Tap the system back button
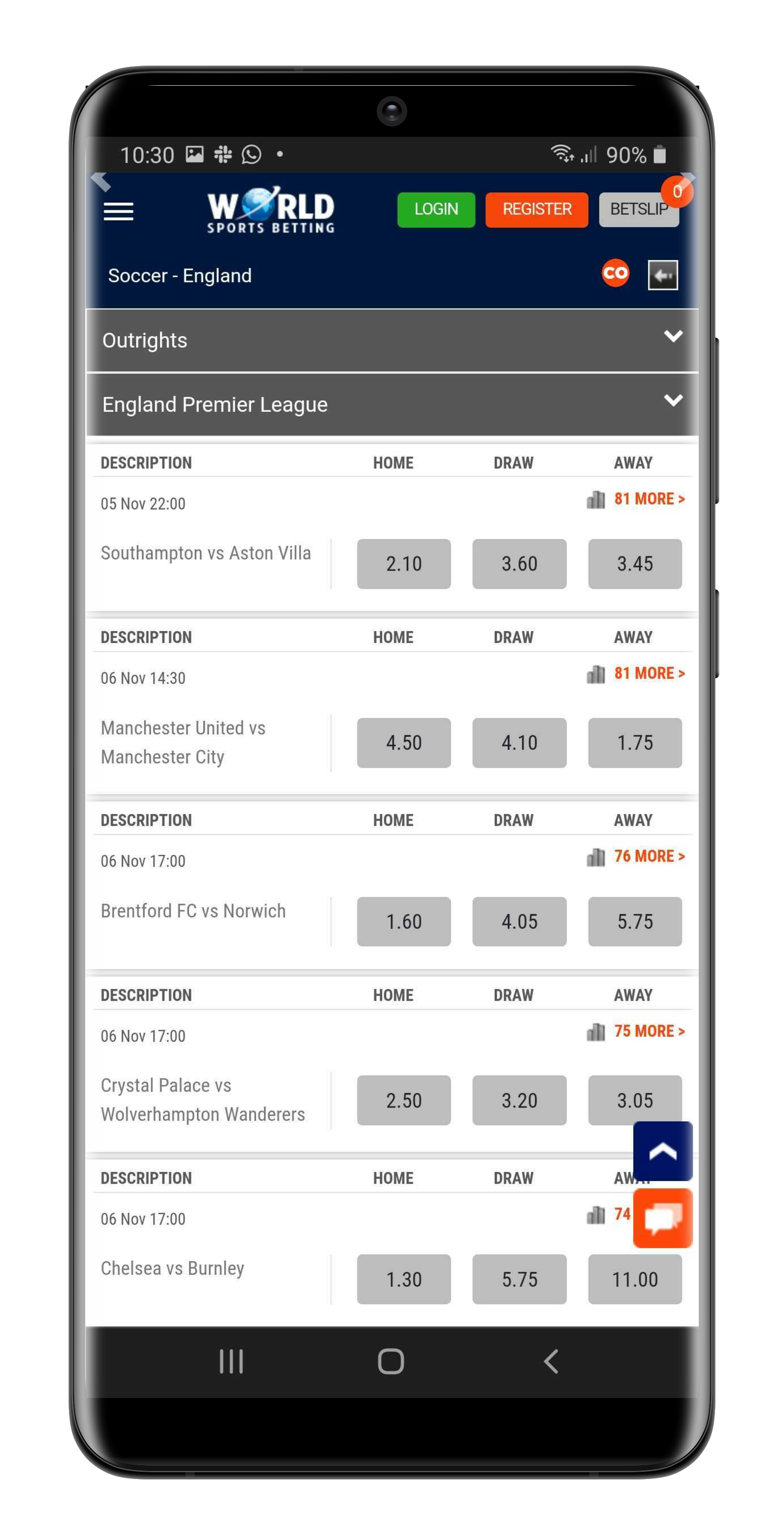This screenshot has width=784, height=1534. pyautogui.click(x=551, y=1361)
